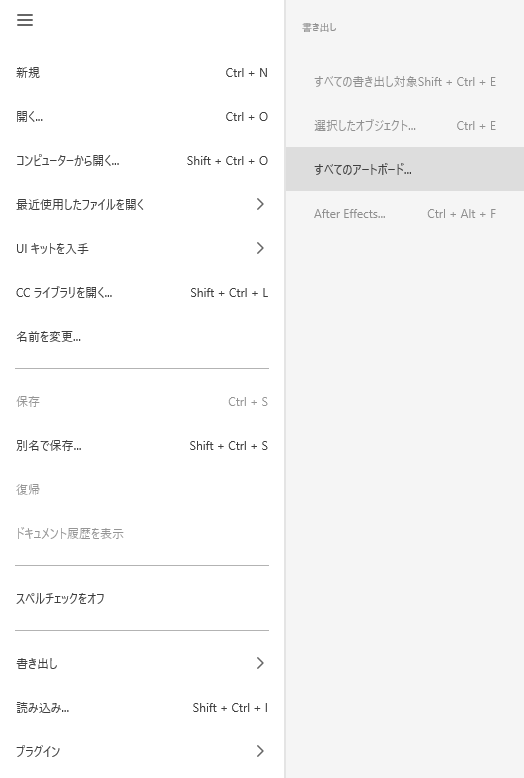Open CC ライブラリを開く...
The image size is (524, 778).
(142, 293)
